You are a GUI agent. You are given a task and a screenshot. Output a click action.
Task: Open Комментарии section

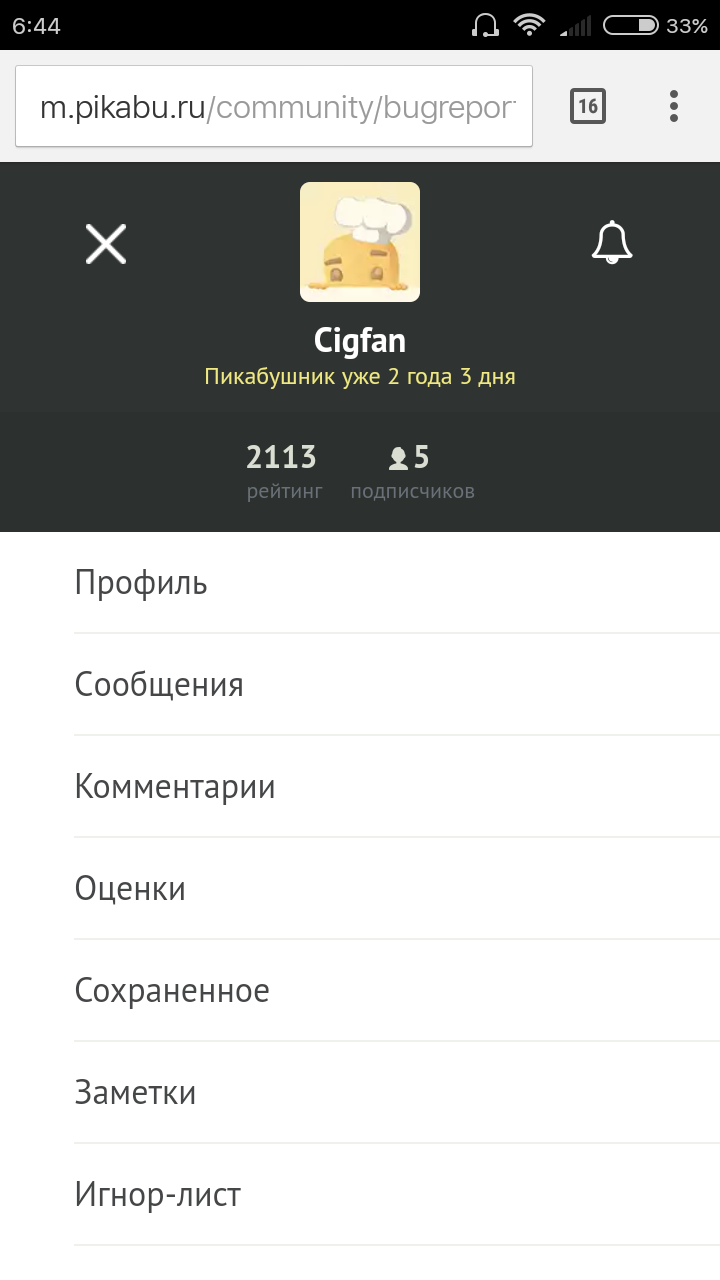click(175, 786)
